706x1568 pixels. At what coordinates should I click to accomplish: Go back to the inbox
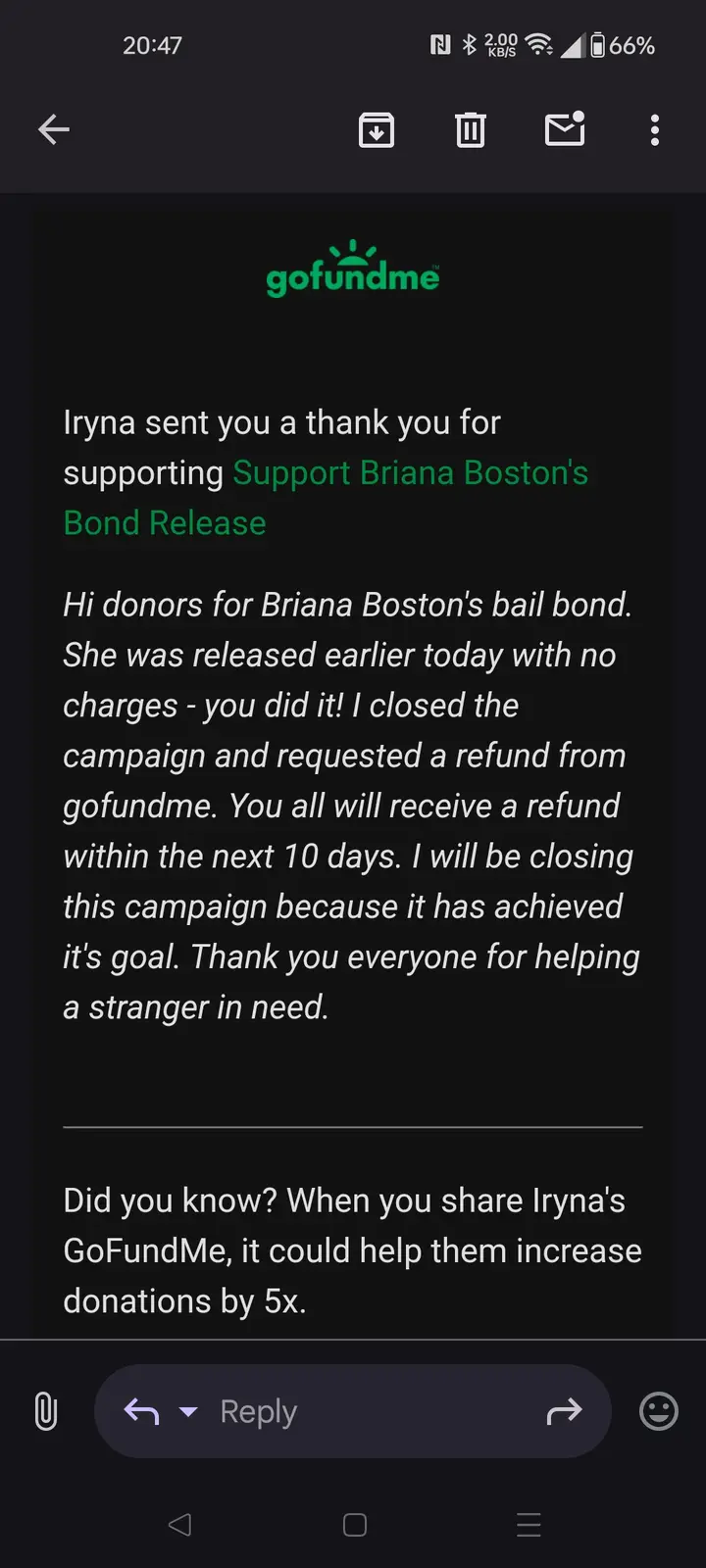(x=54, y=129)
